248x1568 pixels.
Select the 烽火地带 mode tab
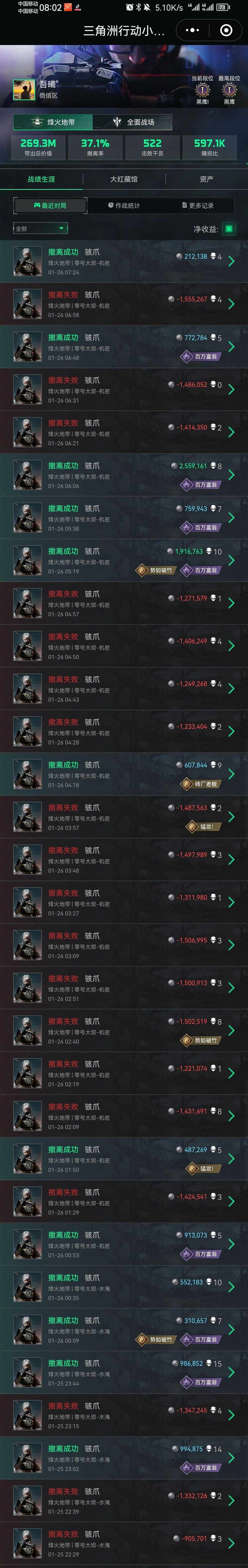click(53, 122)
